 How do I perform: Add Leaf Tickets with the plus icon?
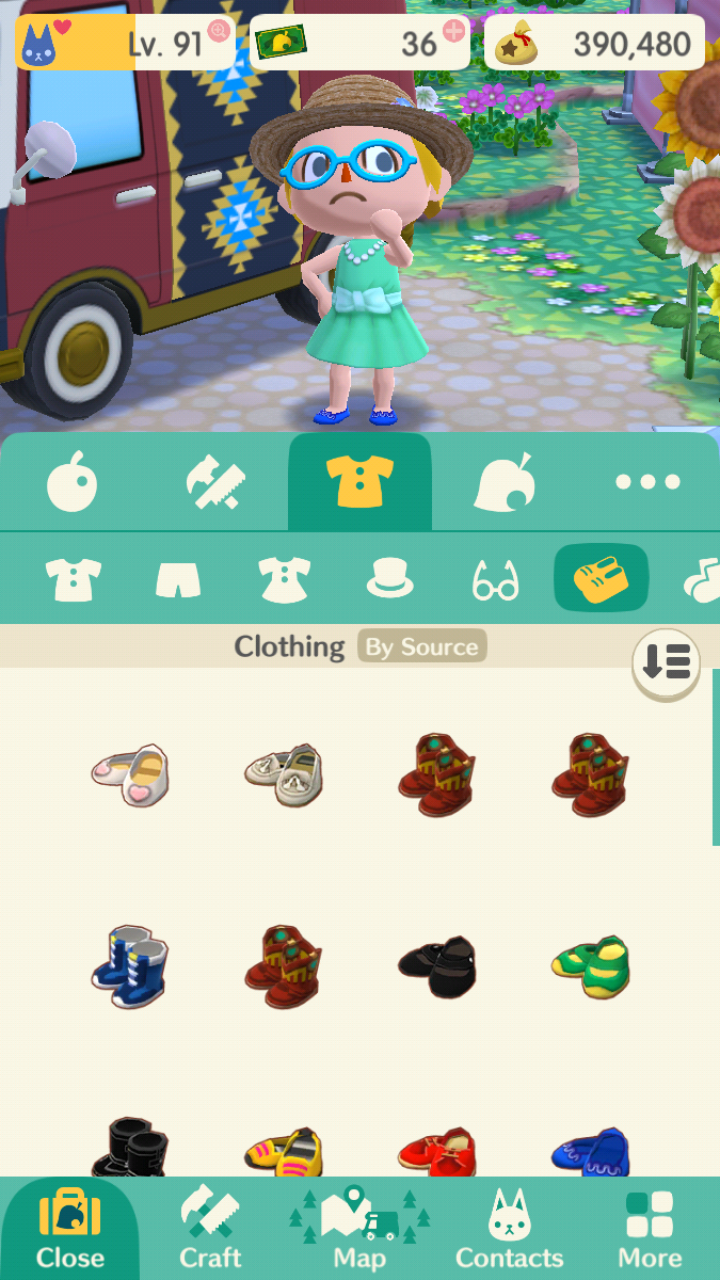tap(454, 30)
